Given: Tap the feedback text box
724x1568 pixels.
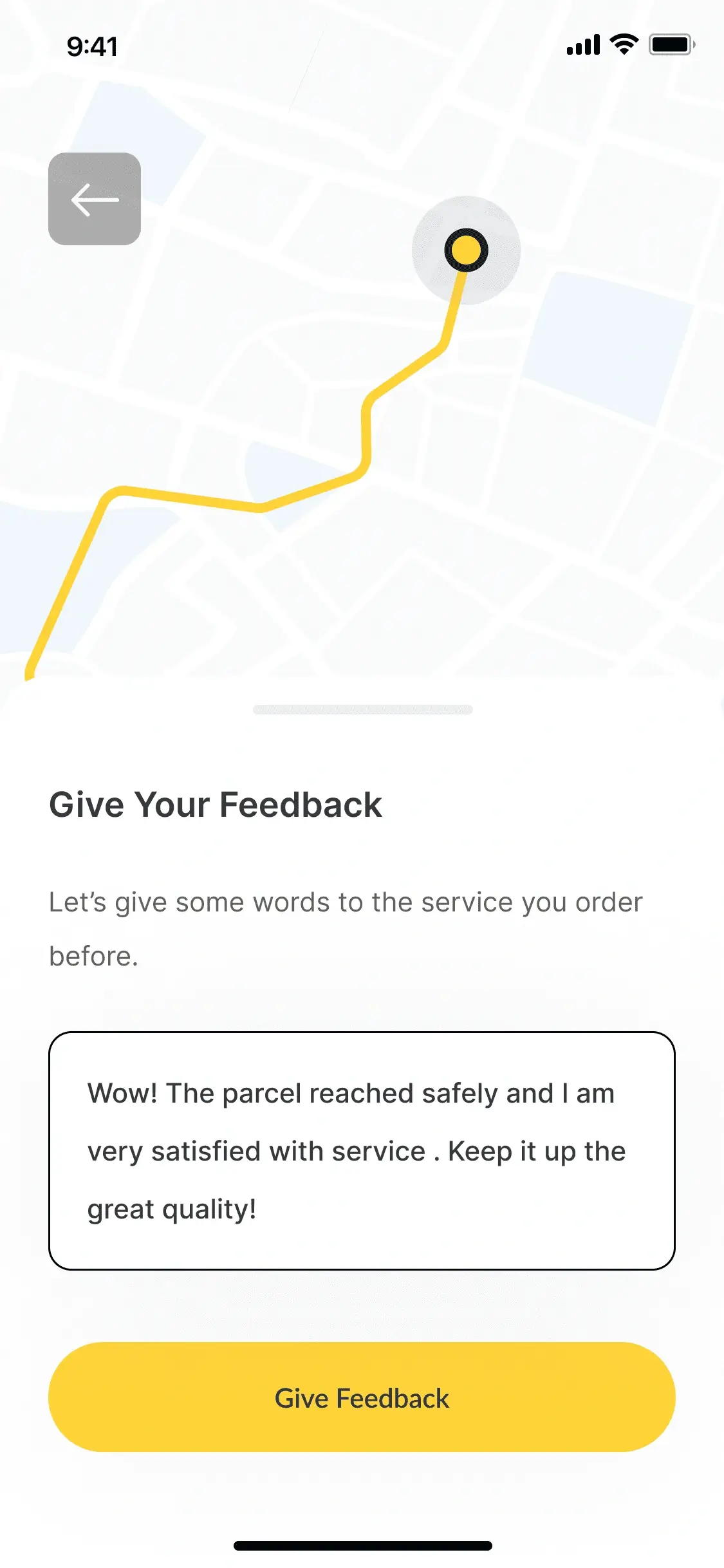Looking at the screenshot, I should pyautogui.click(x=362, y=1151).
